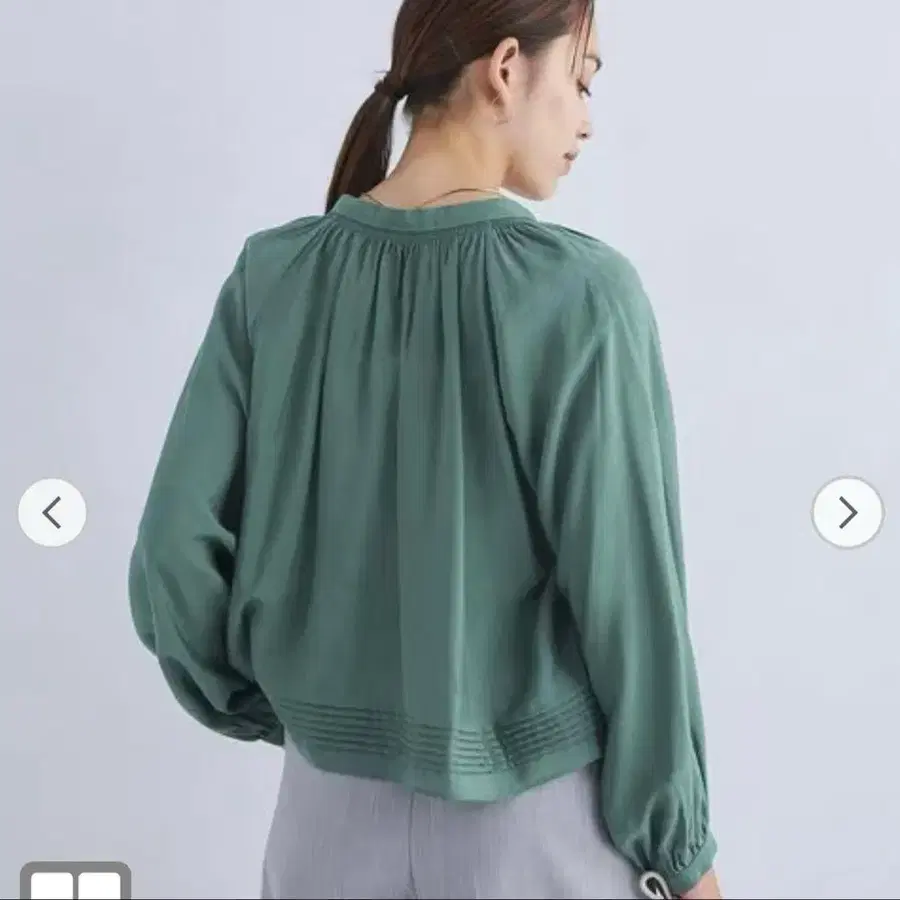The width and height of the screenshot is (900, 900).
Task: Go to the previous product image
Action: point(52,513)
